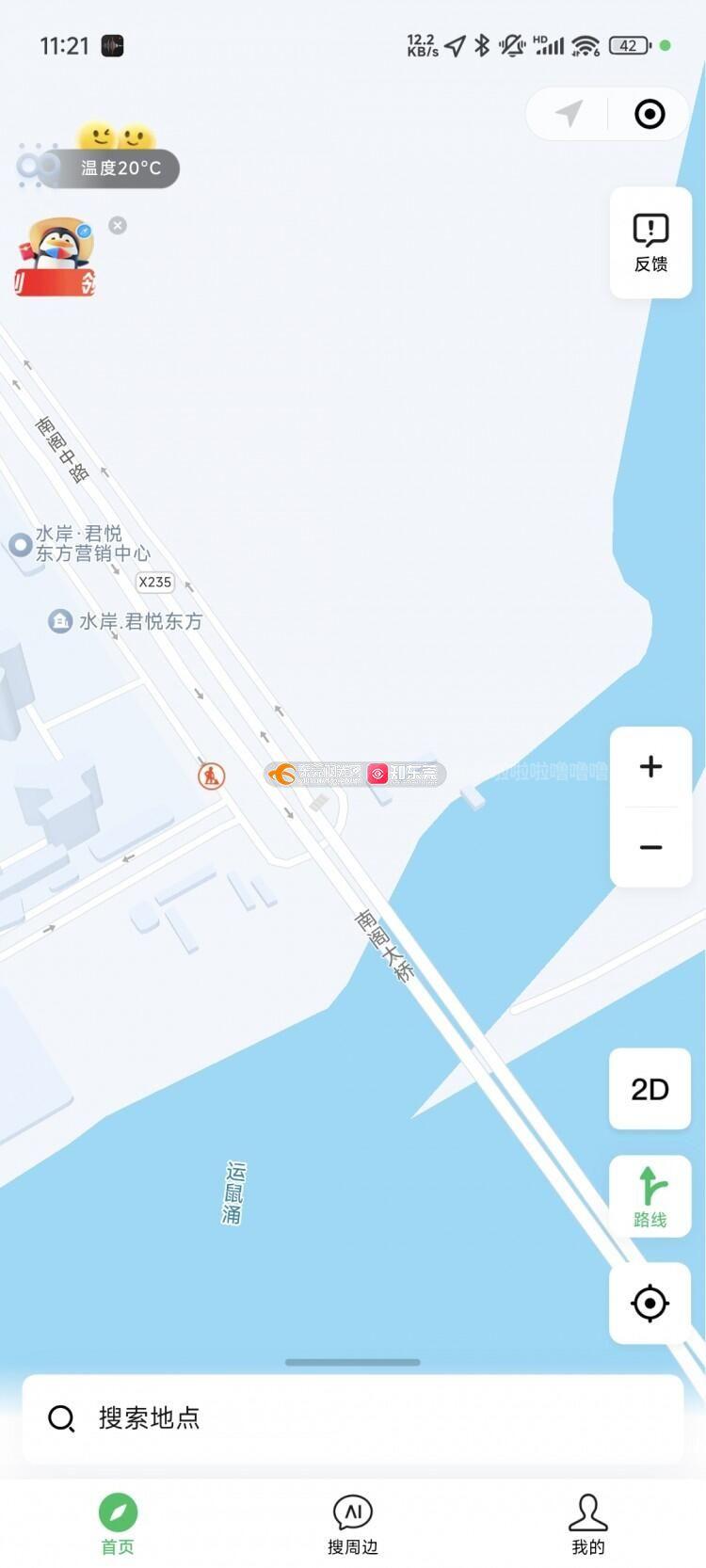The height and width of the screenshot is (1568, 706).
Task: Toggle the 2D map view
Action: pos(650,1089)
